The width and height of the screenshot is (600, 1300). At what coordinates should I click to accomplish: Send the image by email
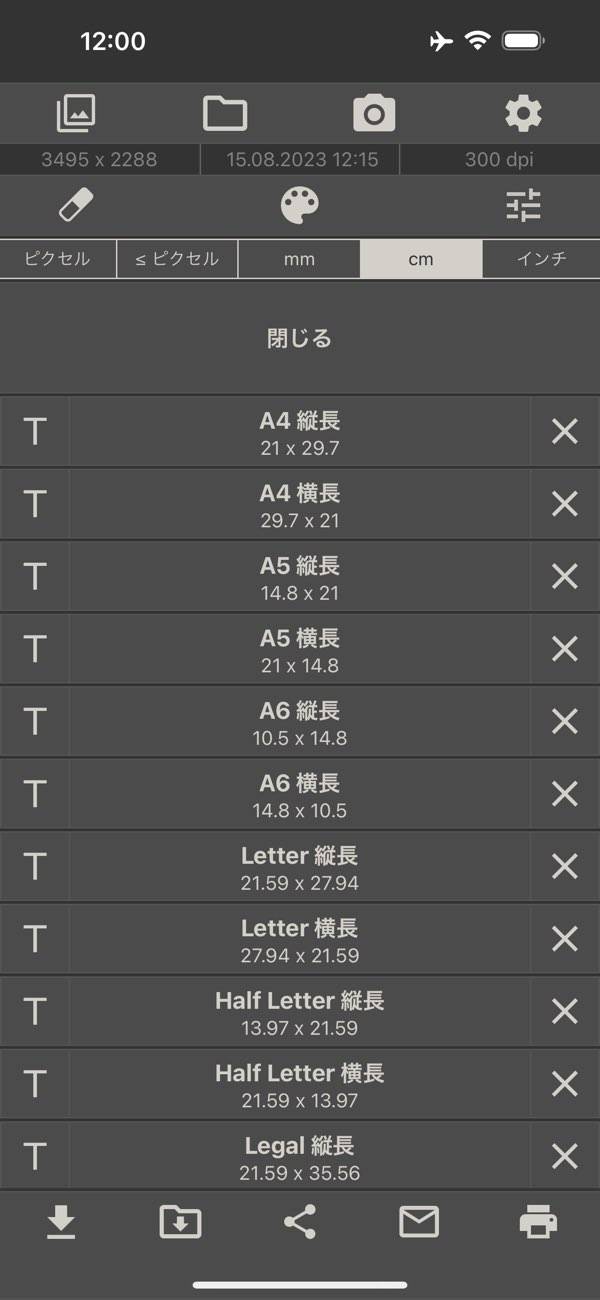(418, 1222)
